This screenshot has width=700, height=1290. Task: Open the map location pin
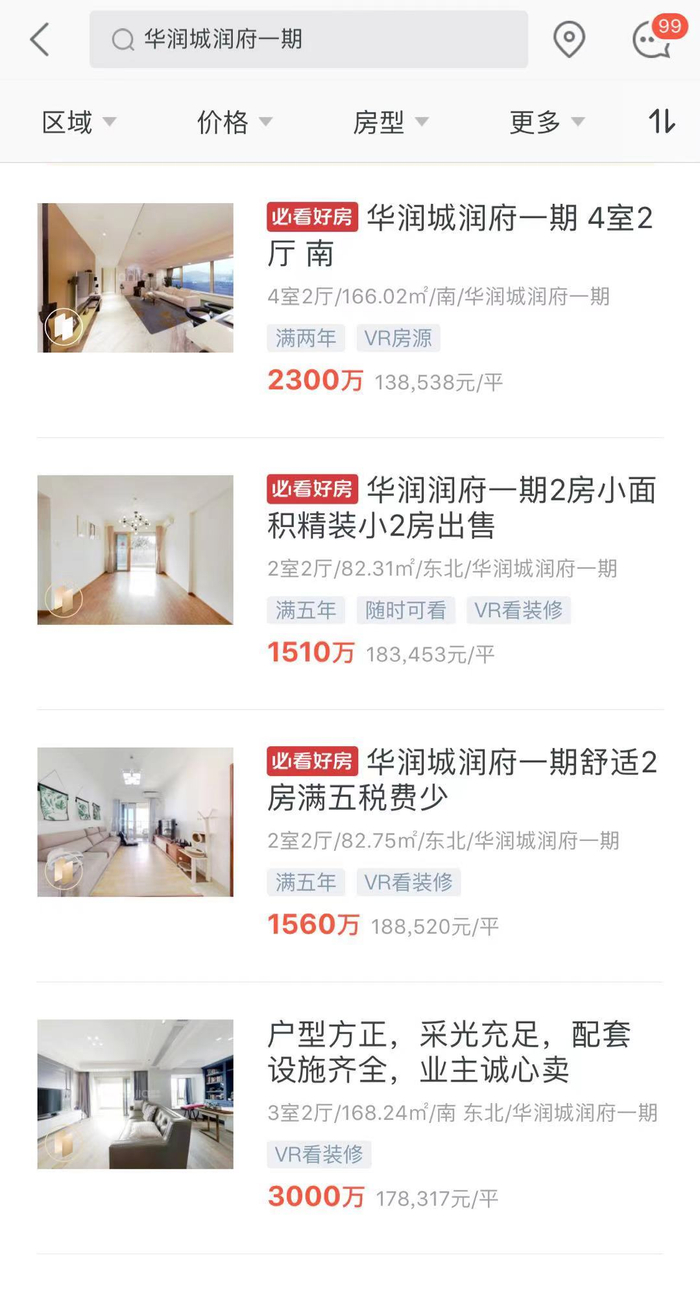[569, 40]
